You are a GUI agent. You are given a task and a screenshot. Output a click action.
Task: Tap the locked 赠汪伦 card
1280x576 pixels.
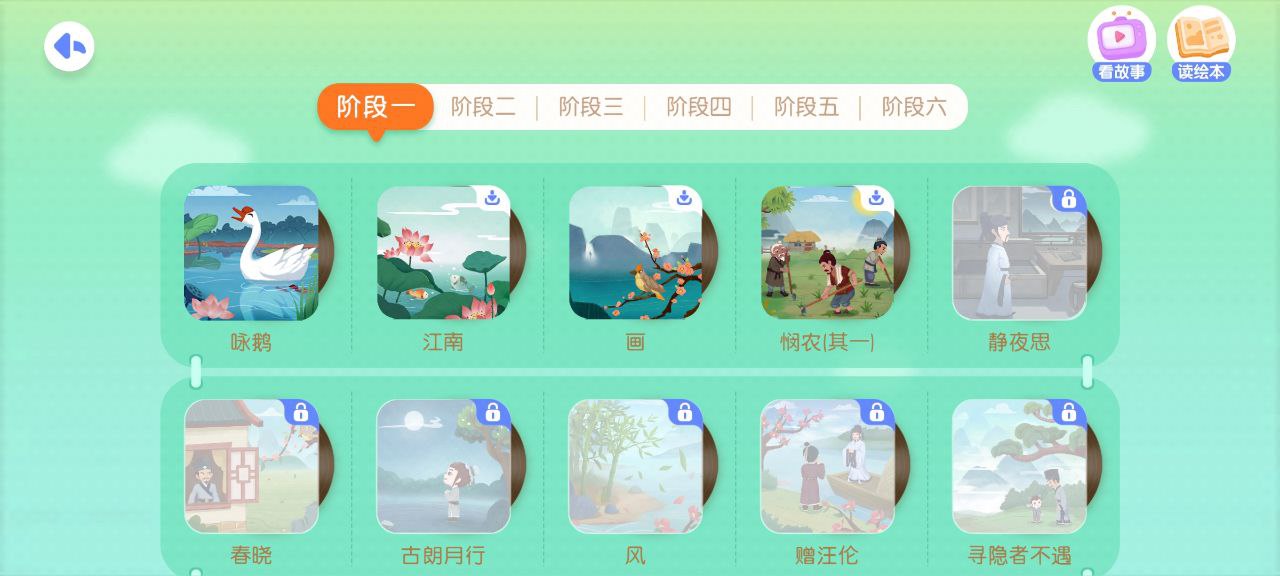[827, 466]
